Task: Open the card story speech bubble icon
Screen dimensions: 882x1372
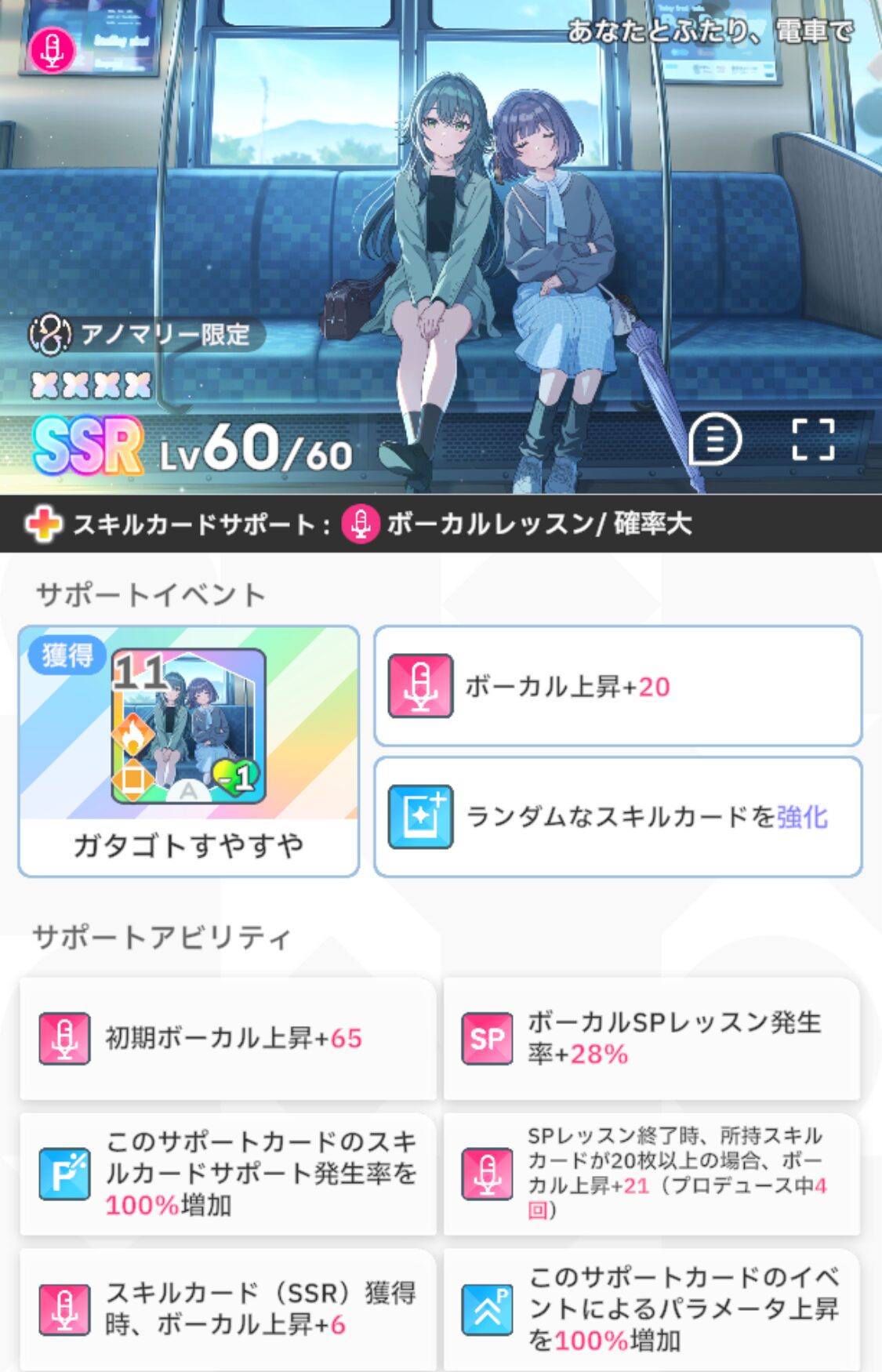Action: pyautogui.click(x=714, y=440)
